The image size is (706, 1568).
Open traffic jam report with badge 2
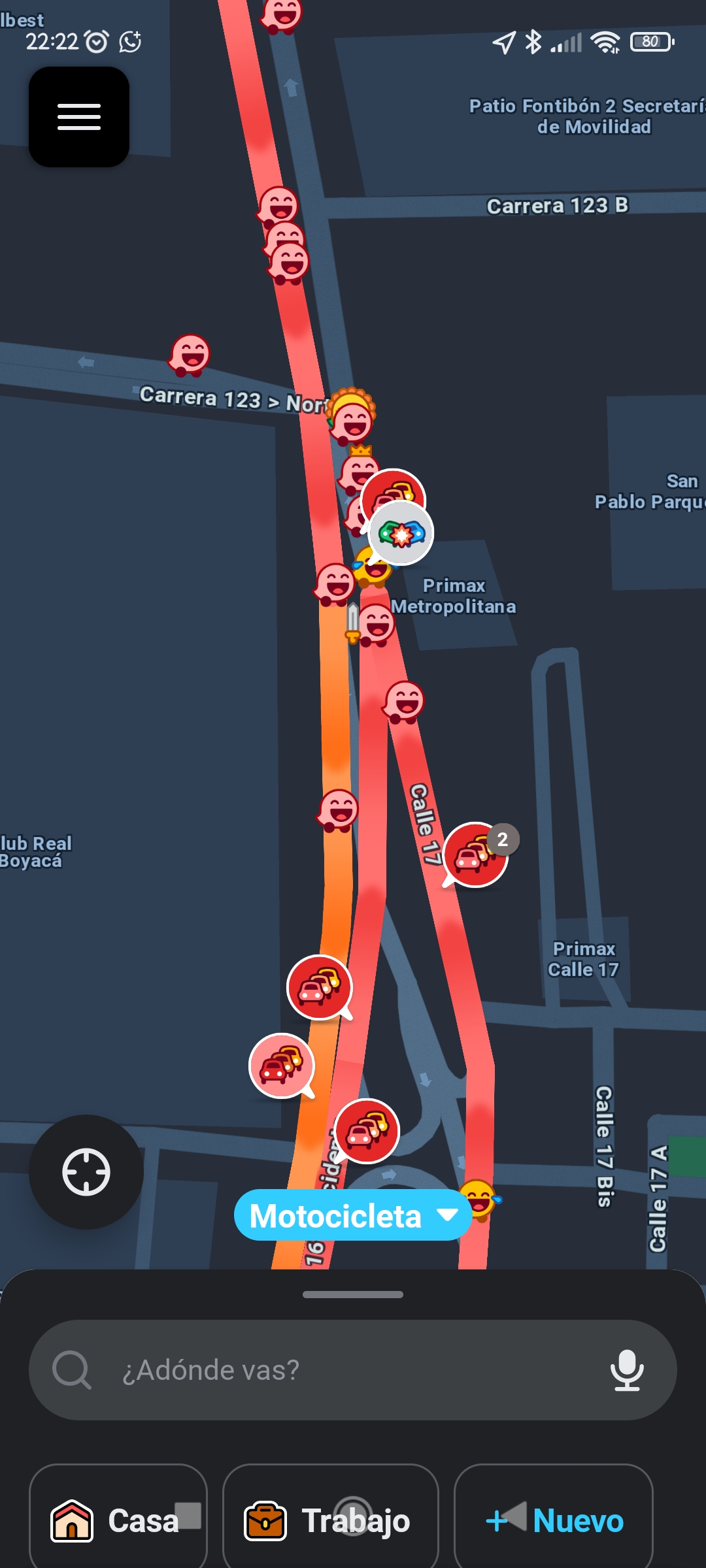[475, 855]
